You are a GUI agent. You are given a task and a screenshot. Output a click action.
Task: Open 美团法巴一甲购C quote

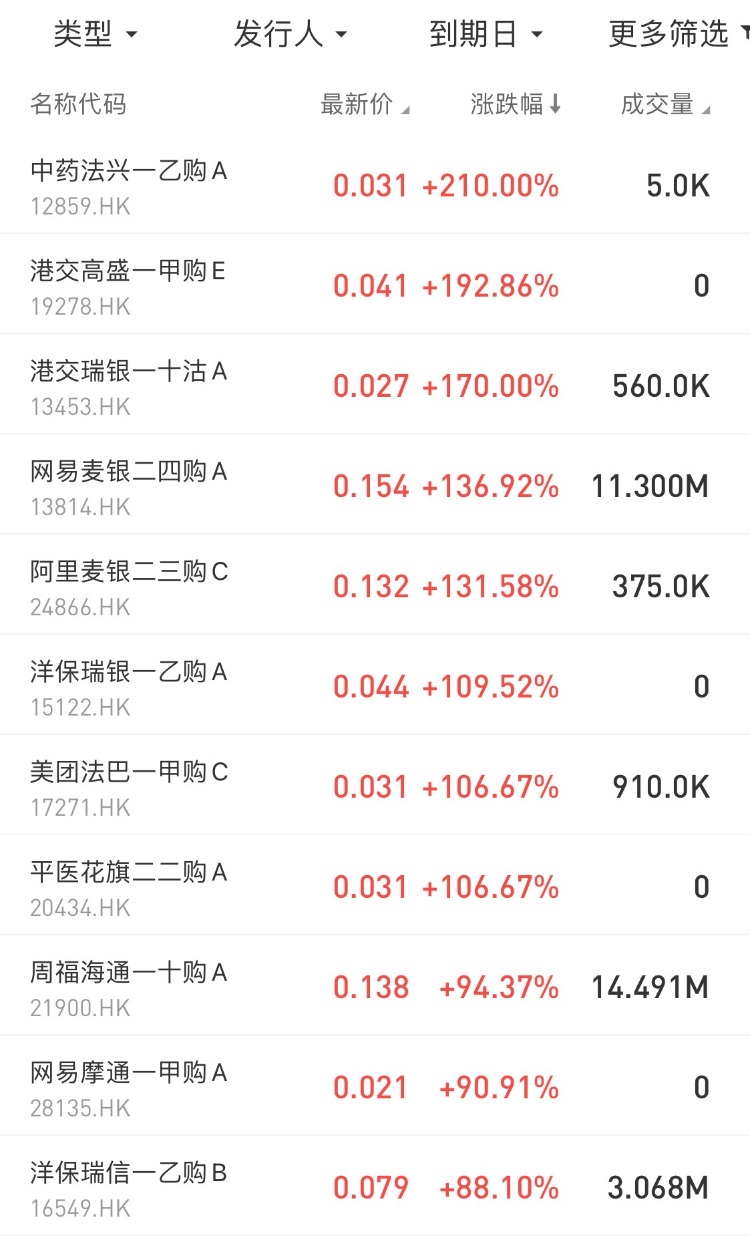coord(130,786)
